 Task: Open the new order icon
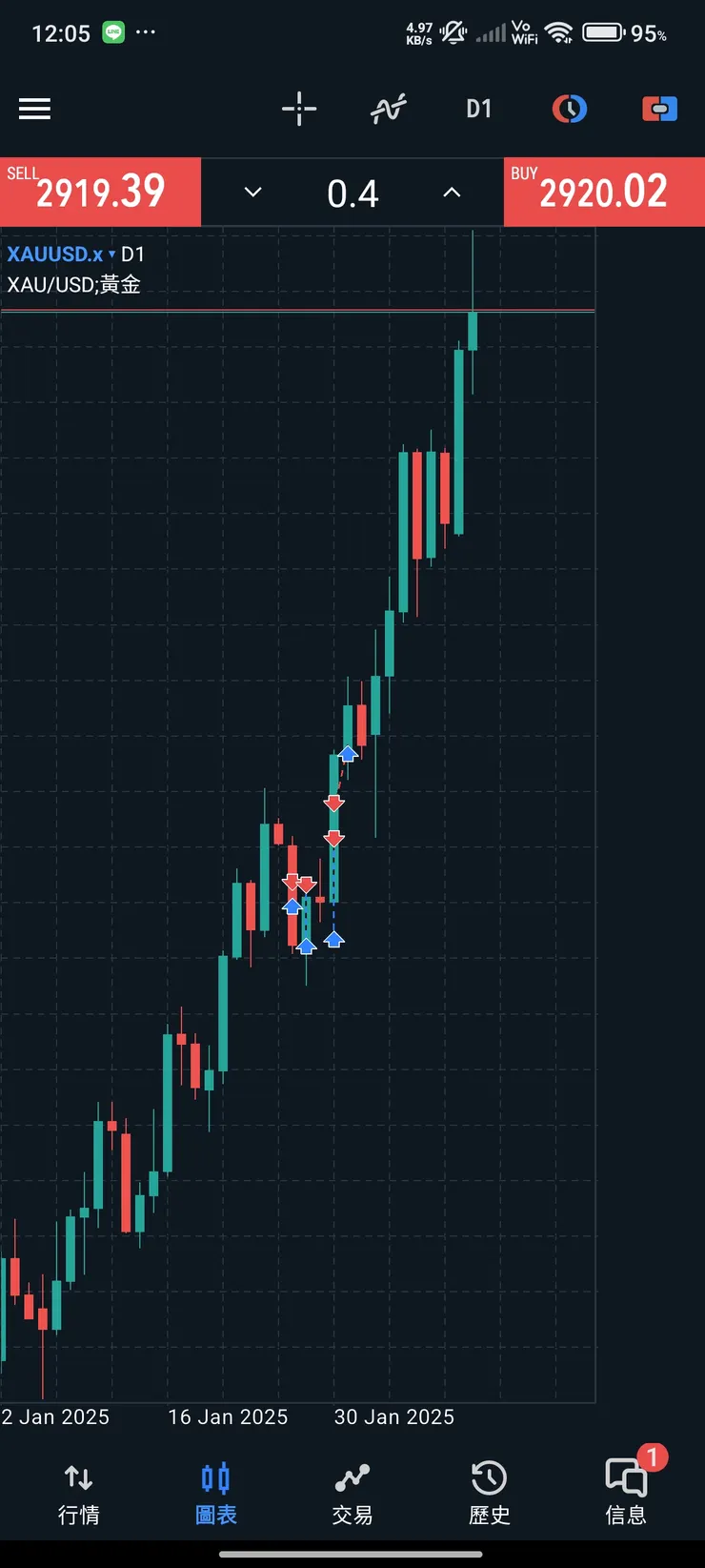[x=659, y=109]
